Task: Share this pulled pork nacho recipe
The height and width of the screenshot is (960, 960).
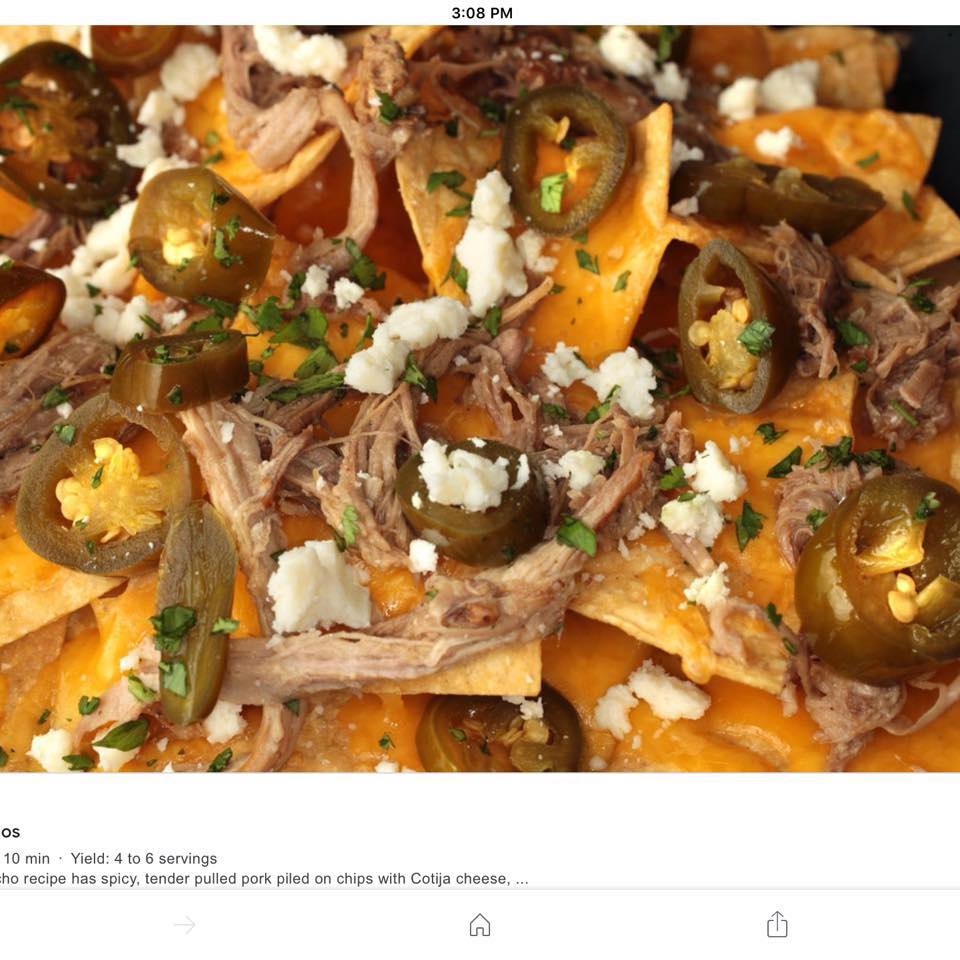Action: 777,924
